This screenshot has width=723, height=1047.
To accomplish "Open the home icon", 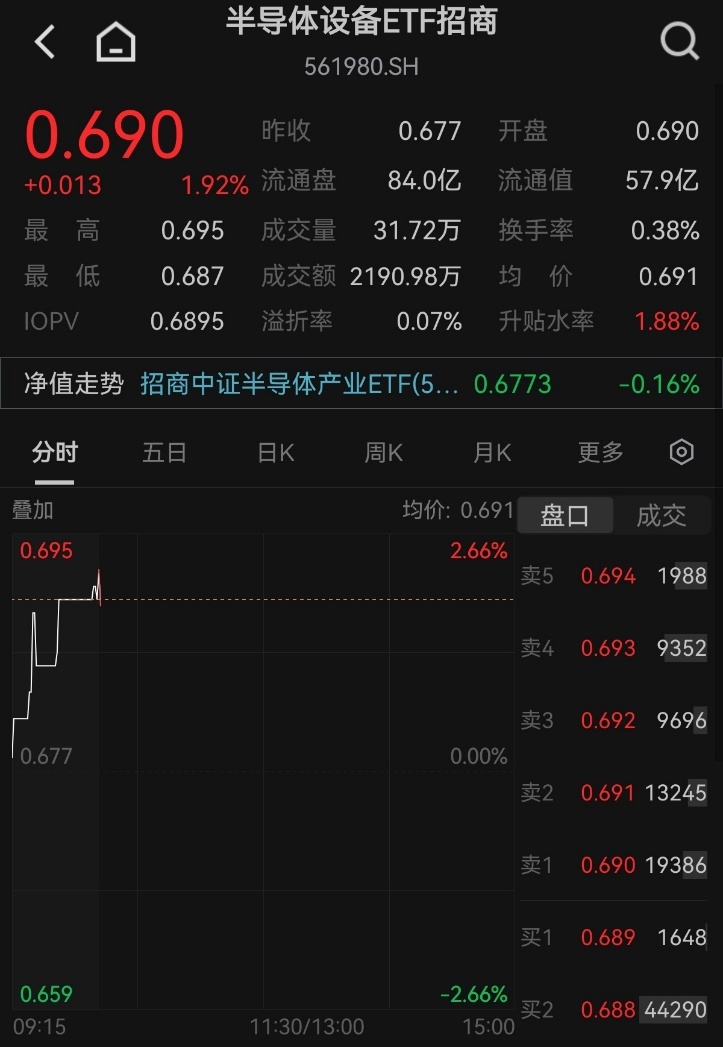I will tap(116, 42).
